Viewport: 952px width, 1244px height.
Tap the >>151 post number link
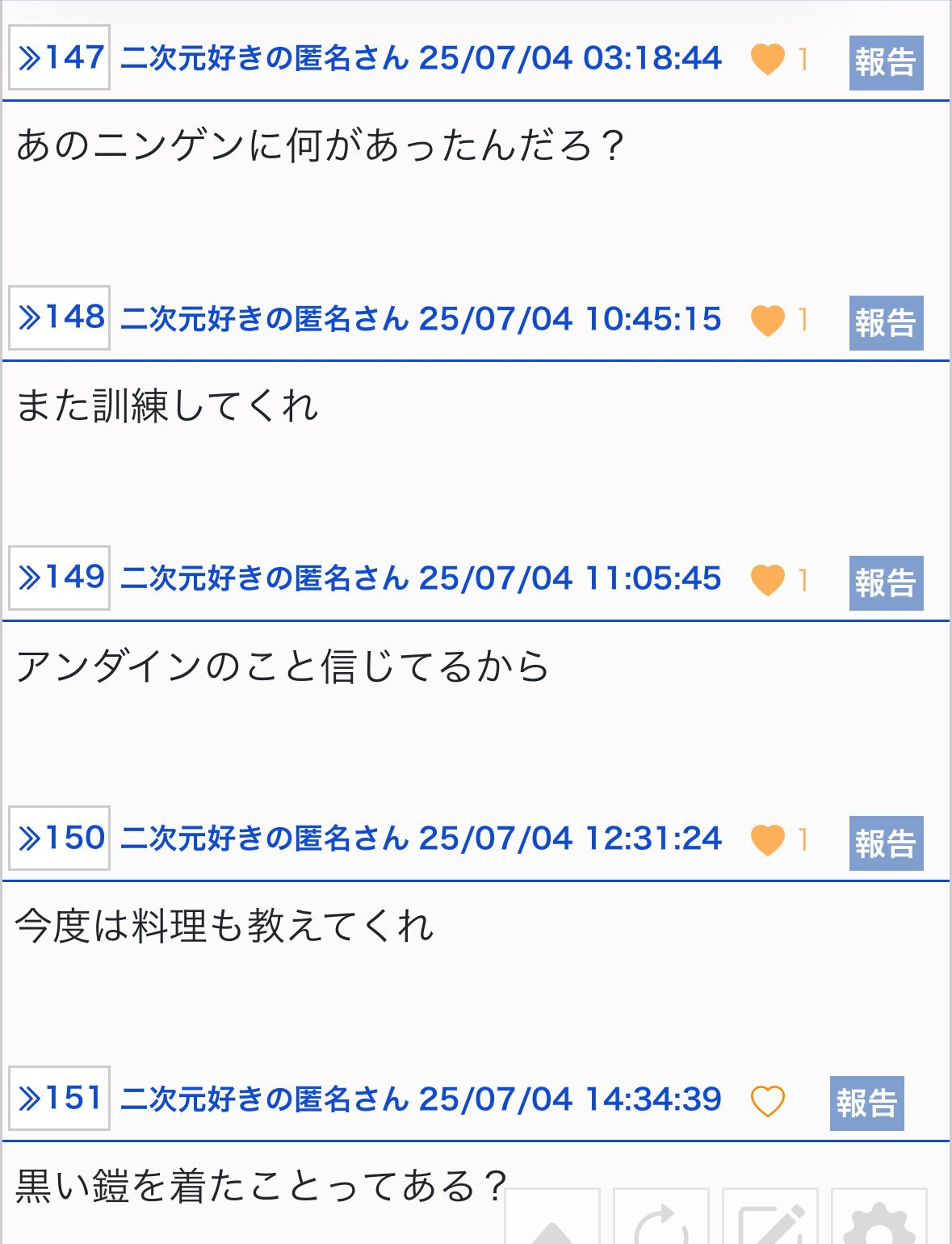click(60, 1099)
